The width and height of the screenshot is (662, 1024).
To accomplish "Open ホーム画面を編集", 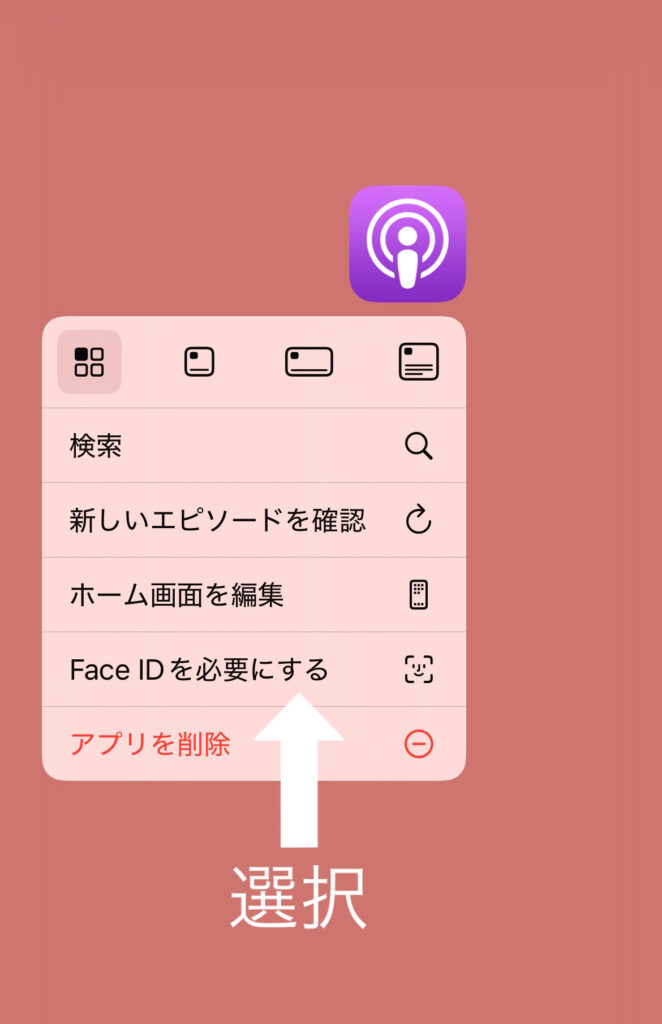I will [253, 595].
